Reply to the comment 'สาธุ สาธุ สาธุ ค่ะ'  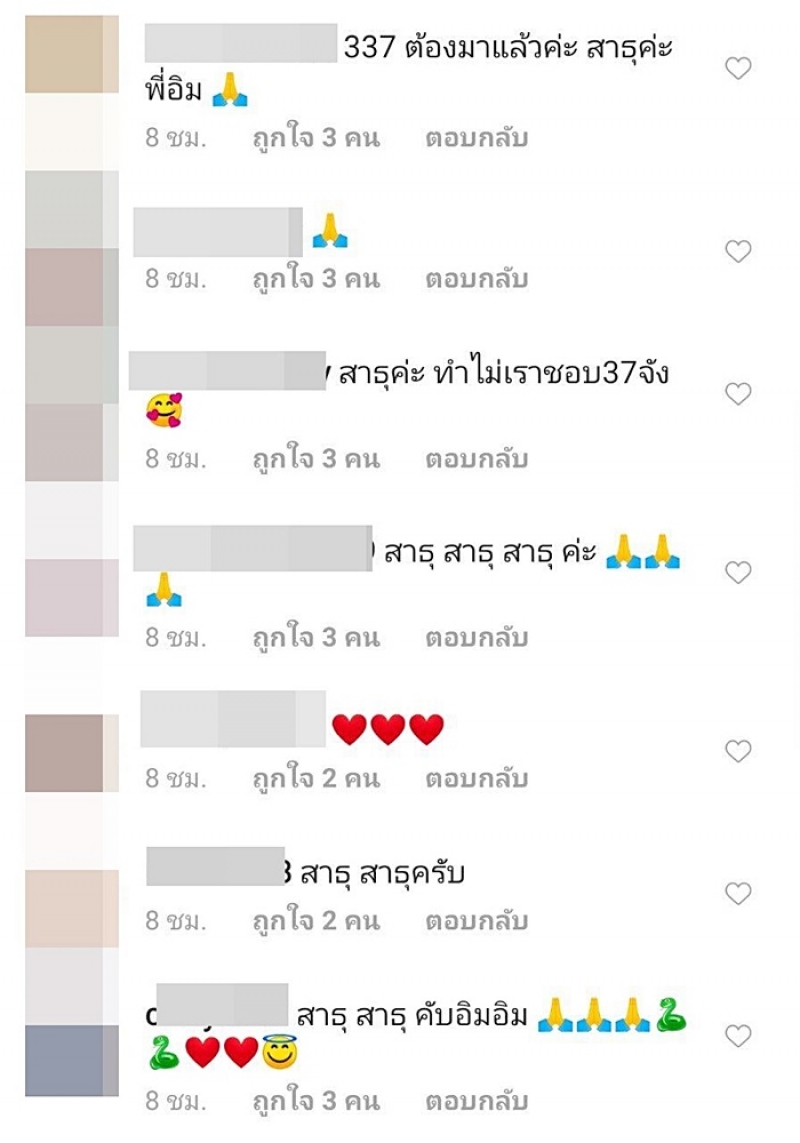point(476,637)
